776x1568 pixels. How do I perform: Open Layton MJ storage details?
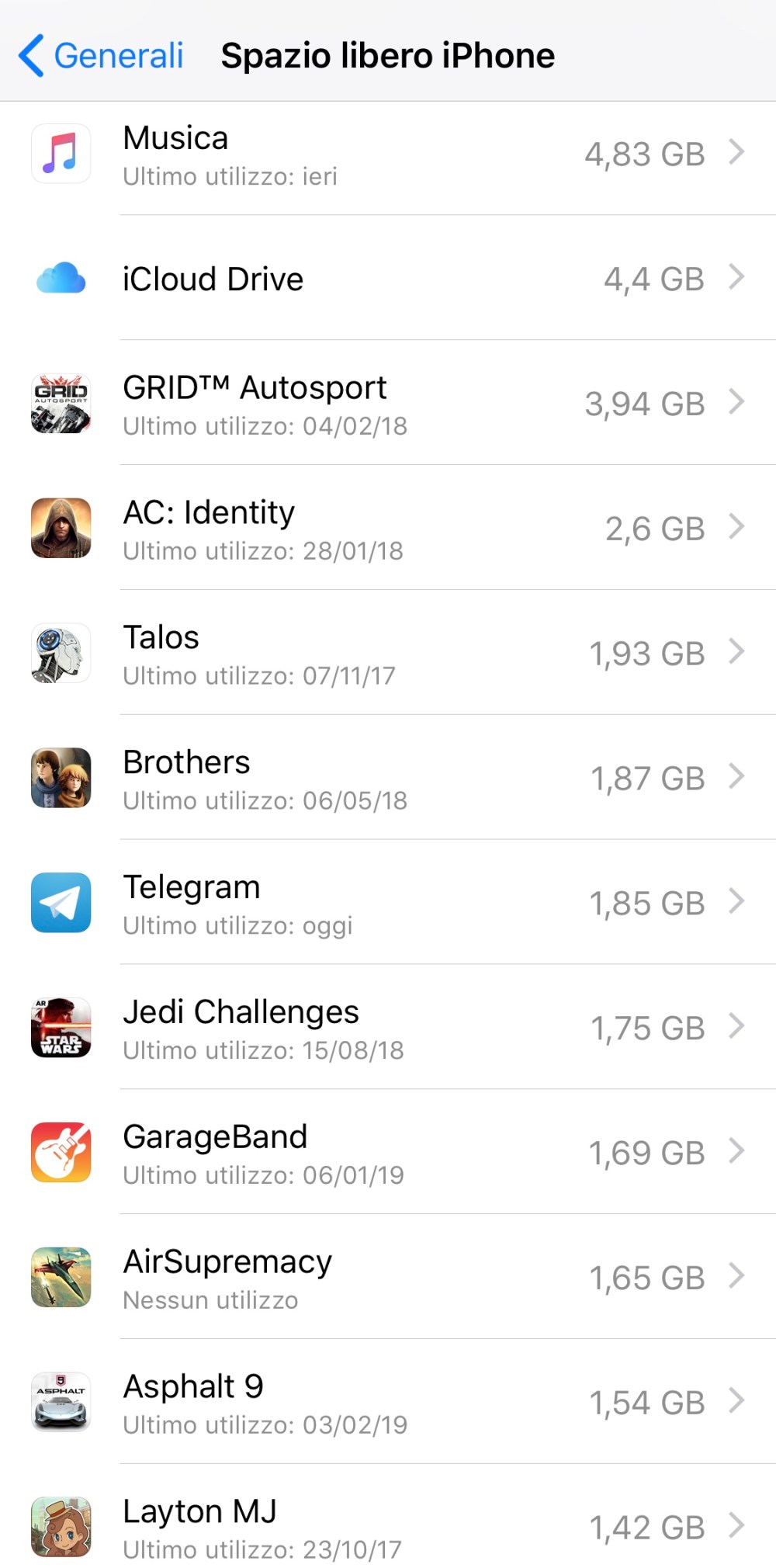point(388,1527)
